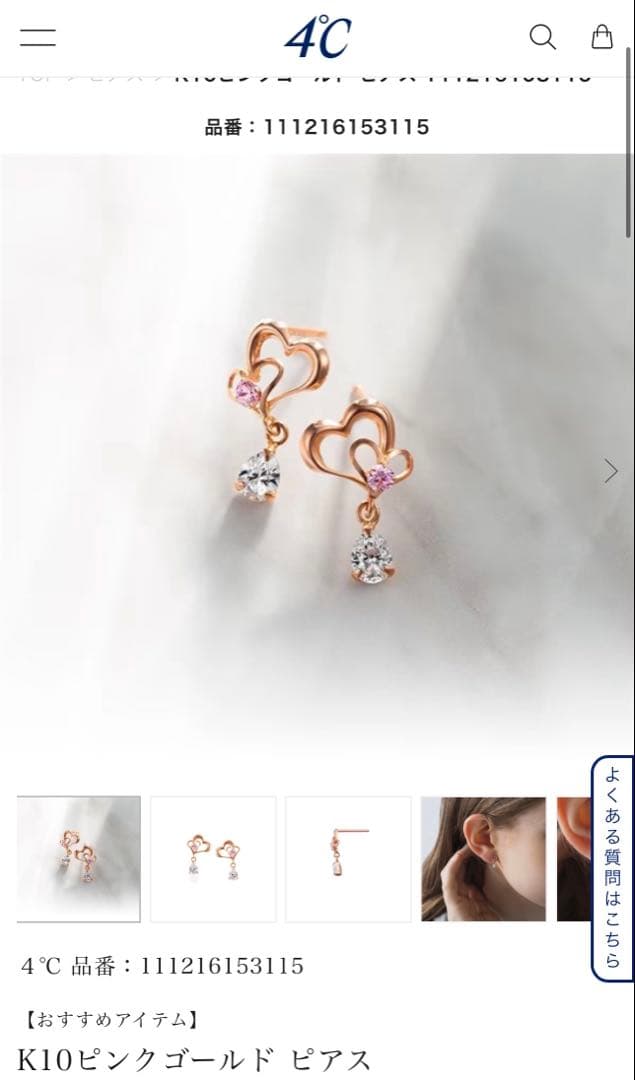Open the hamburger menu
The width and height of the screenshot is (635, 1080).
38,38
